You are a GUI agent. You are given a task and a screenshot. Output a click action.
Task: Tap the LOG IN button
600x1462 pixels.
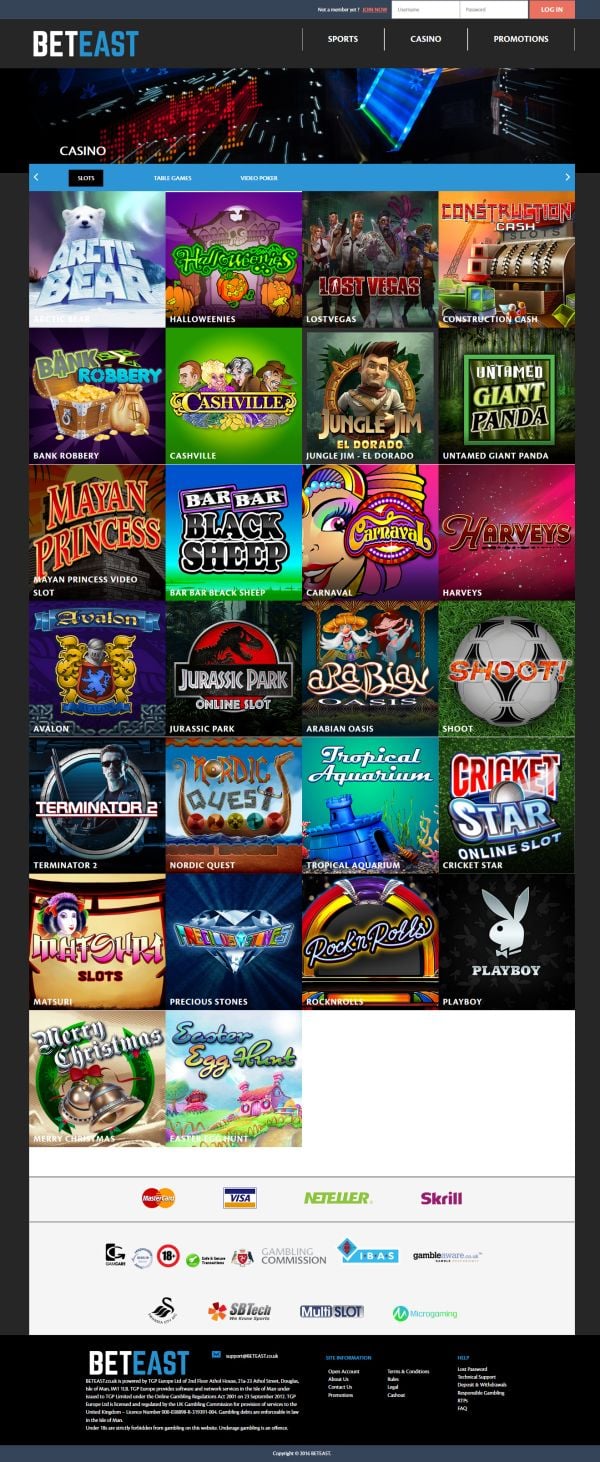552,9
